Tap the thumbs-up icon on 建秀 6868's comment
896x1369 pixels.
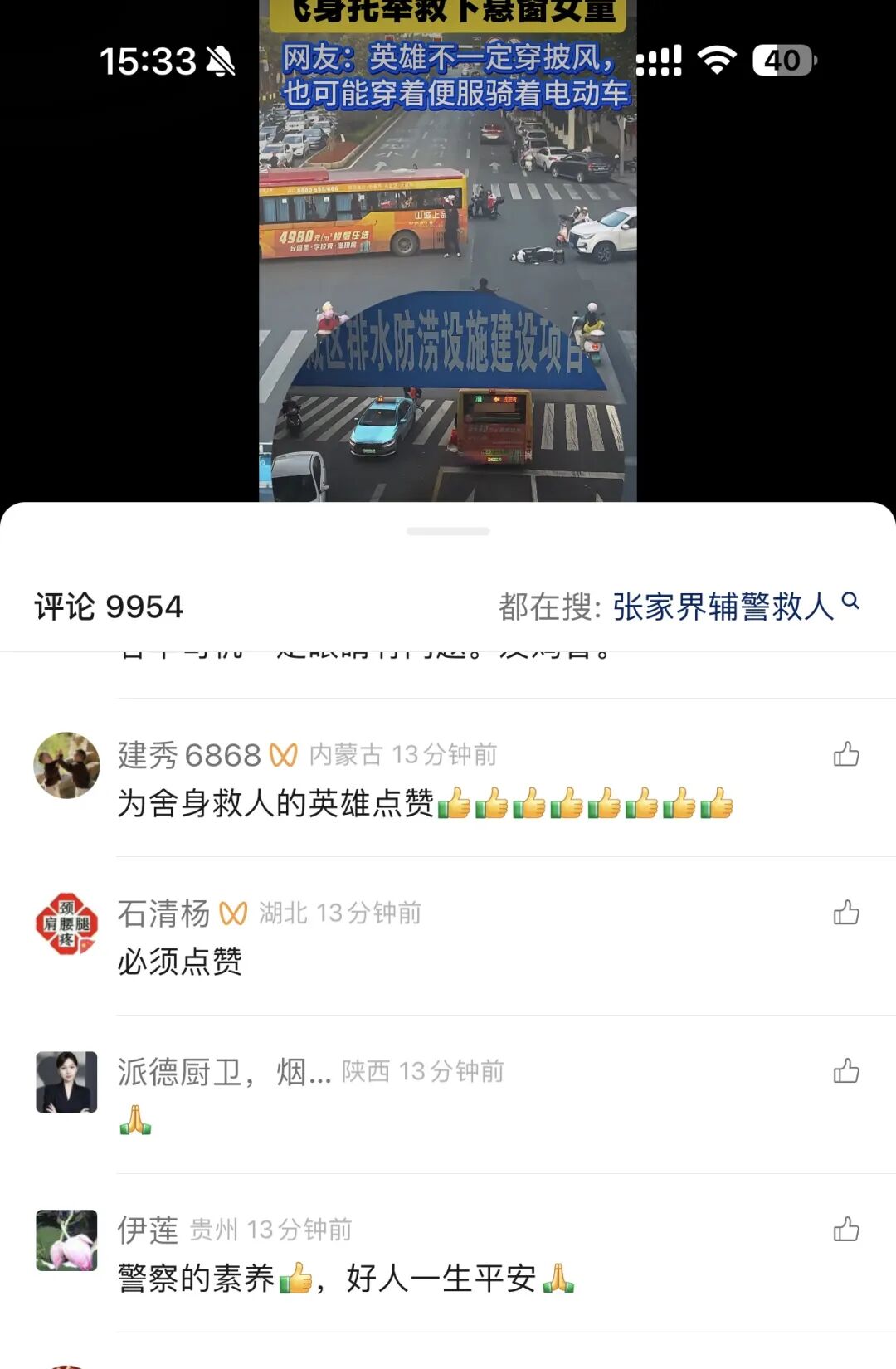846,753
